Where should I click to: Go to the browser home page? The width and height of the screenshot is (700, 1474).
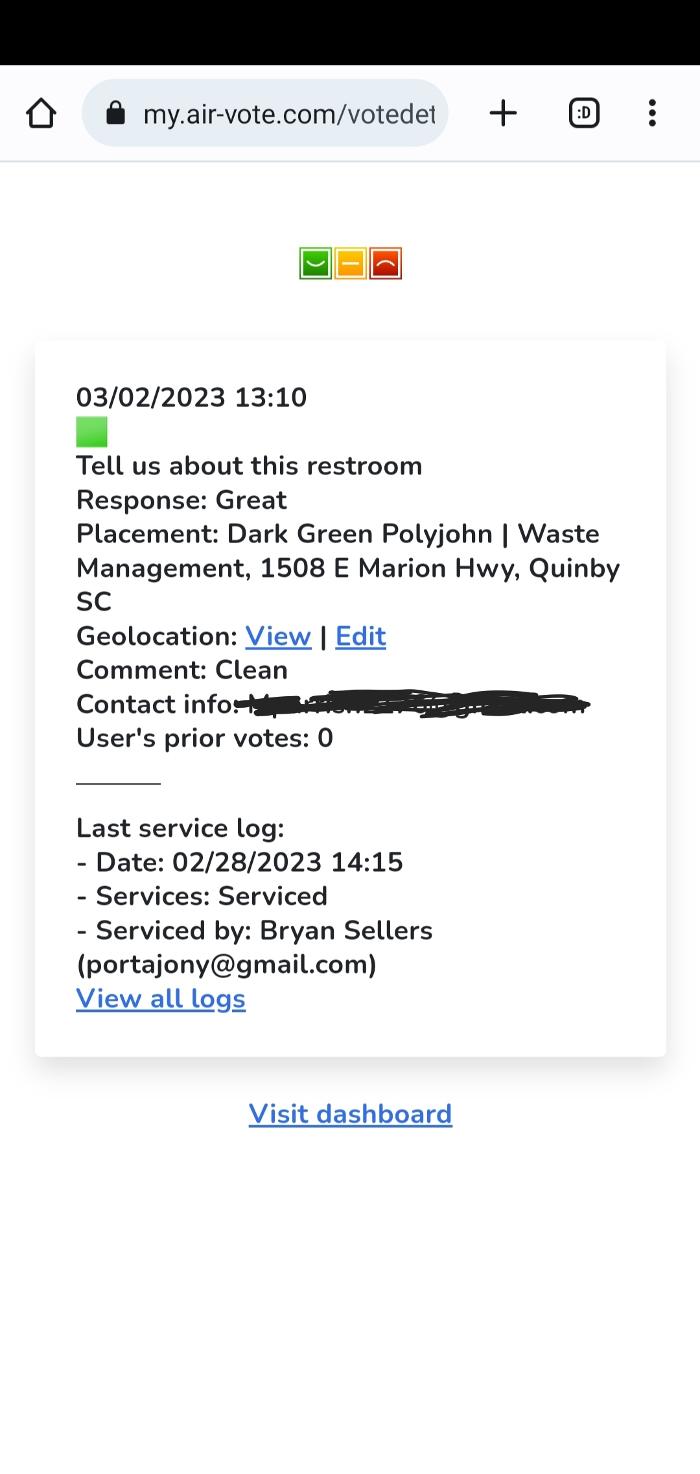point(41,114)
